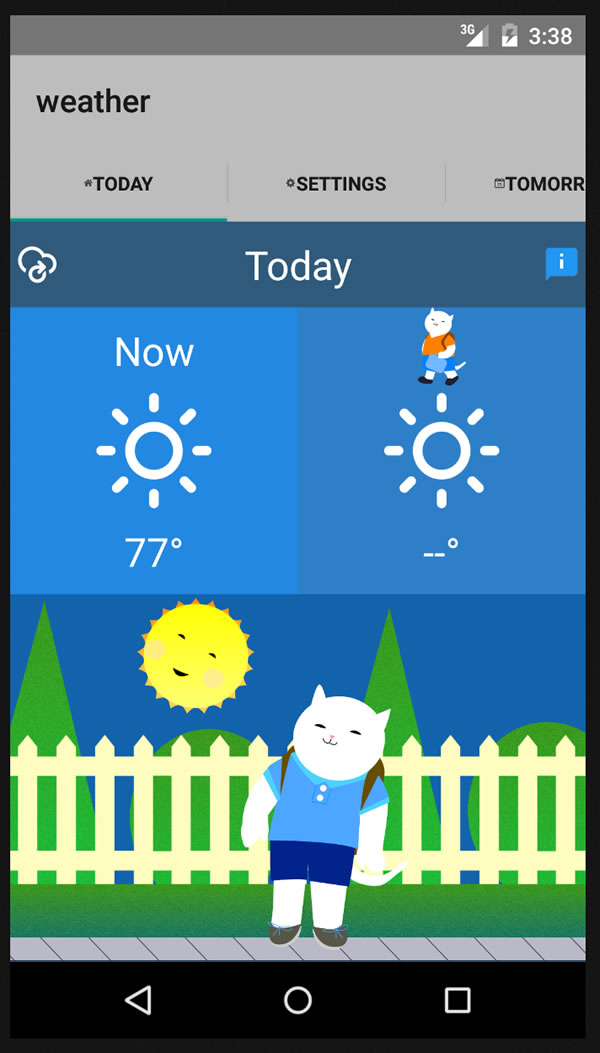Viewport: 600px width, 1053px height.
Task: Tap the cloud refresh icon
Action: pyautogui.click(x=38, y=265)
